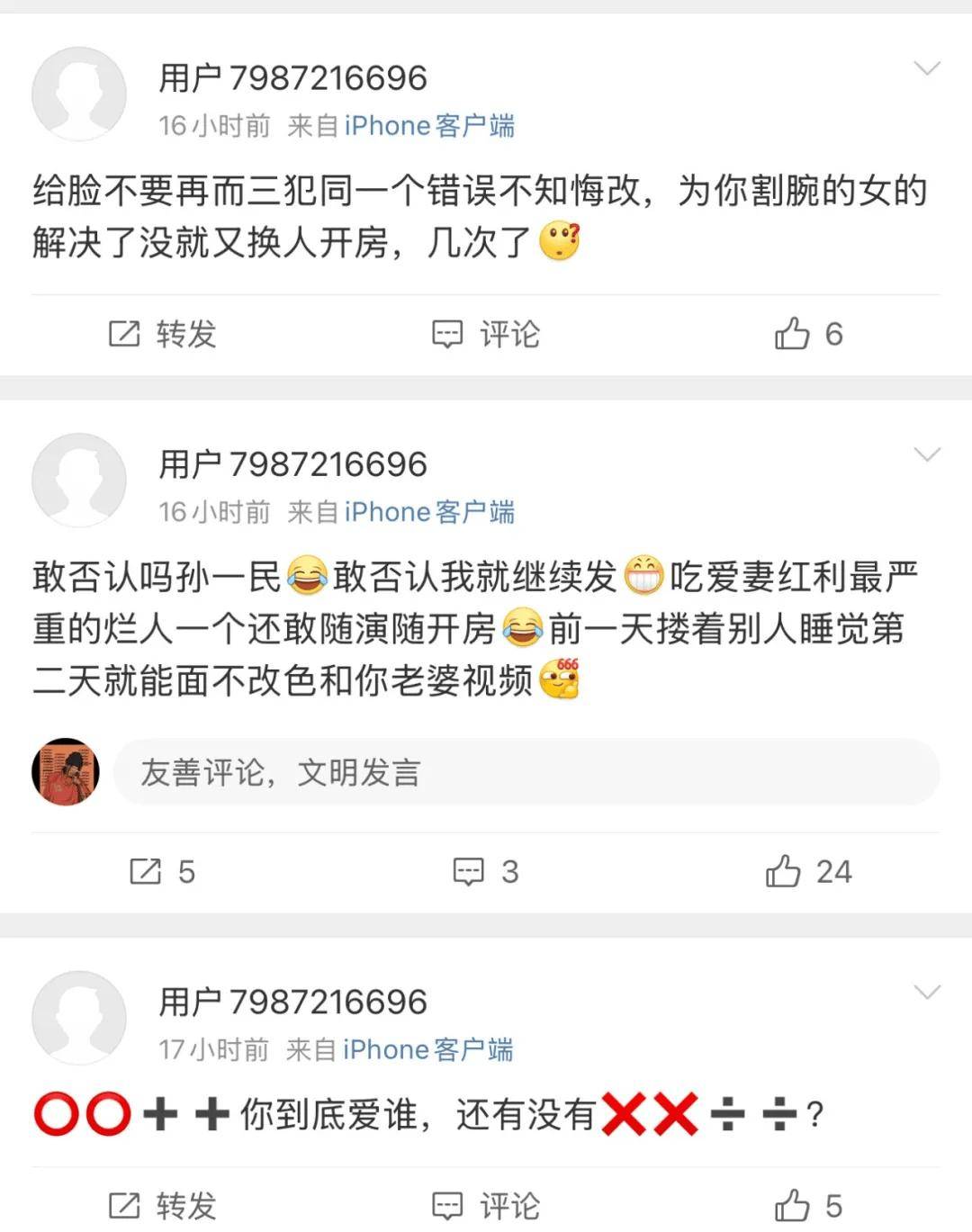Screen dimensions: 972x1232
Task: Expand options chevron on the 你到底爱谁 post
Action: pyautogui.click(x=926, y=992)
